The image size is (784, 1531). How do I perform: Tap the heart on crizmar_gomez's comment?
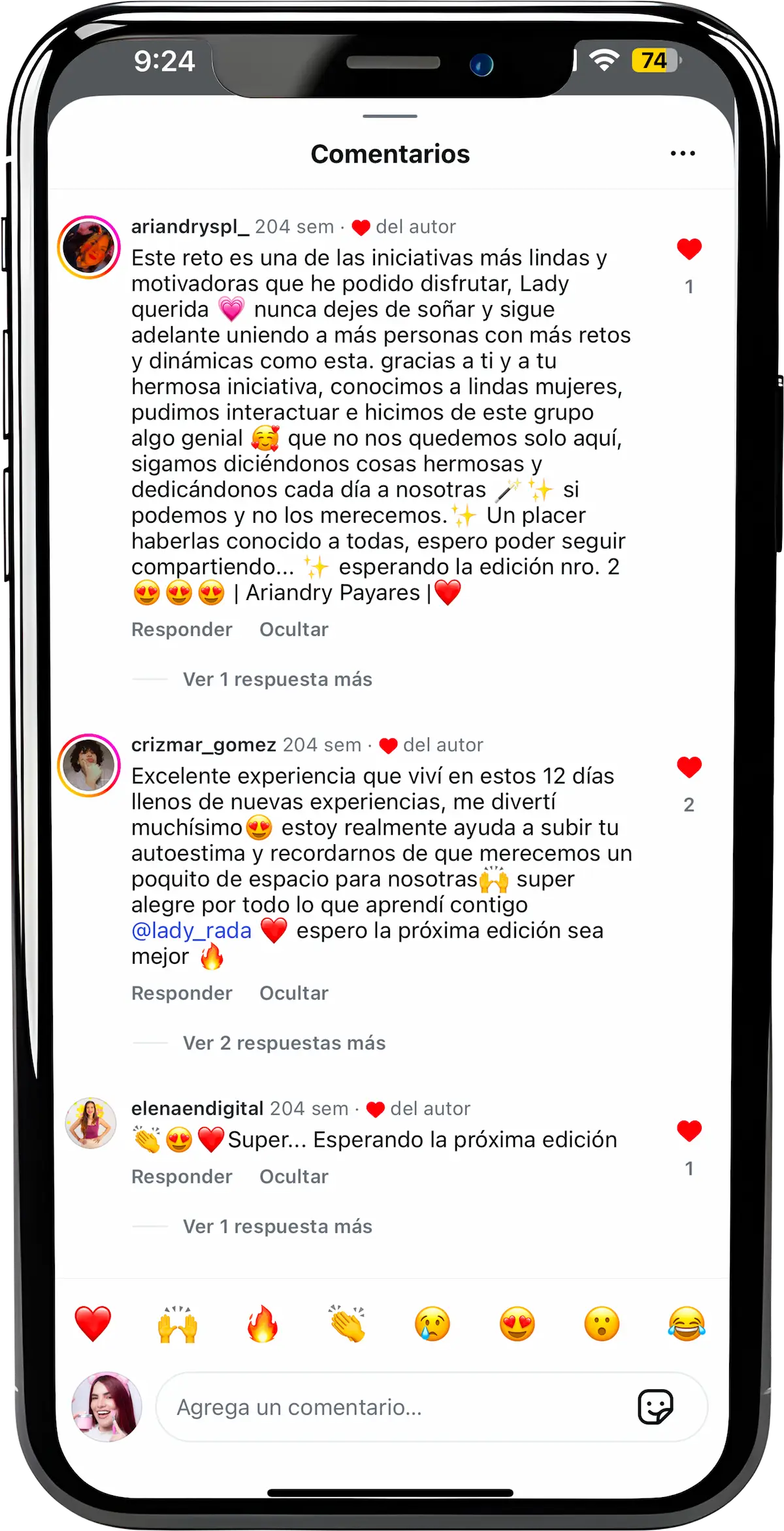click(x=689, y=767)
